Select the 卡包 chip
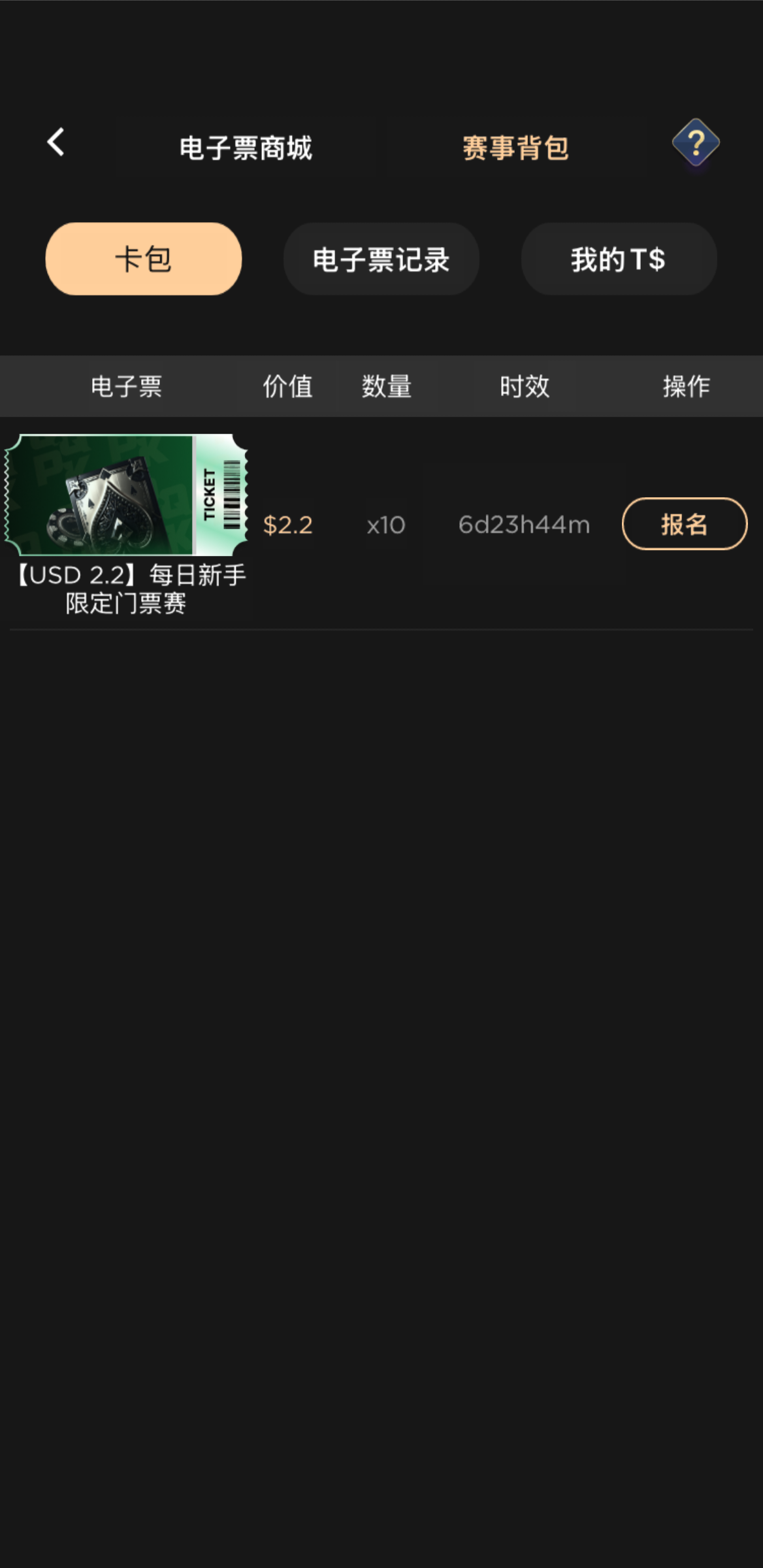This screenshot has width=763, height=1568. coord(144,259)
